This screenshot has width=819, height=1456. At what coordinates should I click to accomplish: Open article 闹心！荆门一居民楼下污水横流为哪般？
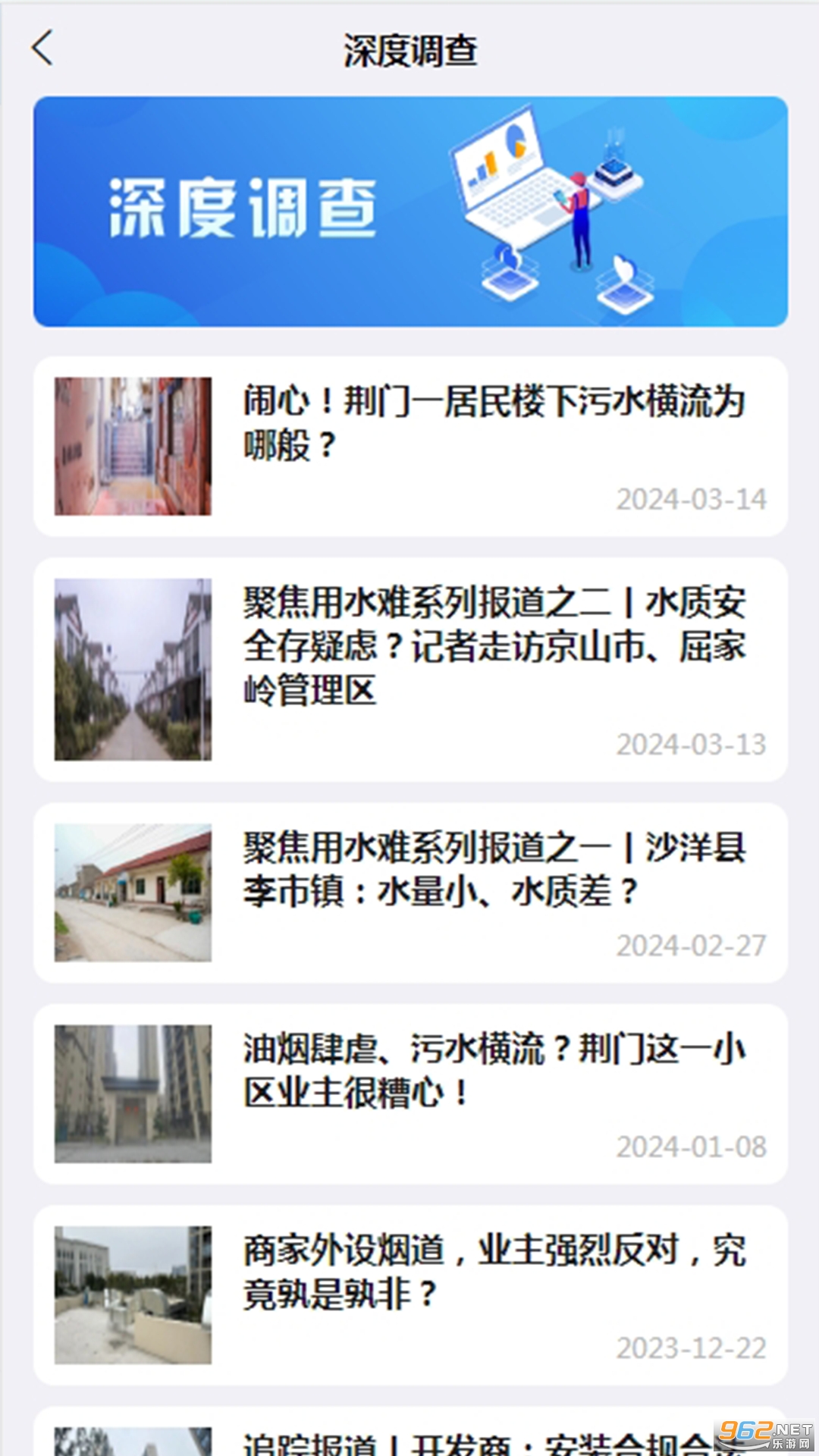(x=493, y=422)
